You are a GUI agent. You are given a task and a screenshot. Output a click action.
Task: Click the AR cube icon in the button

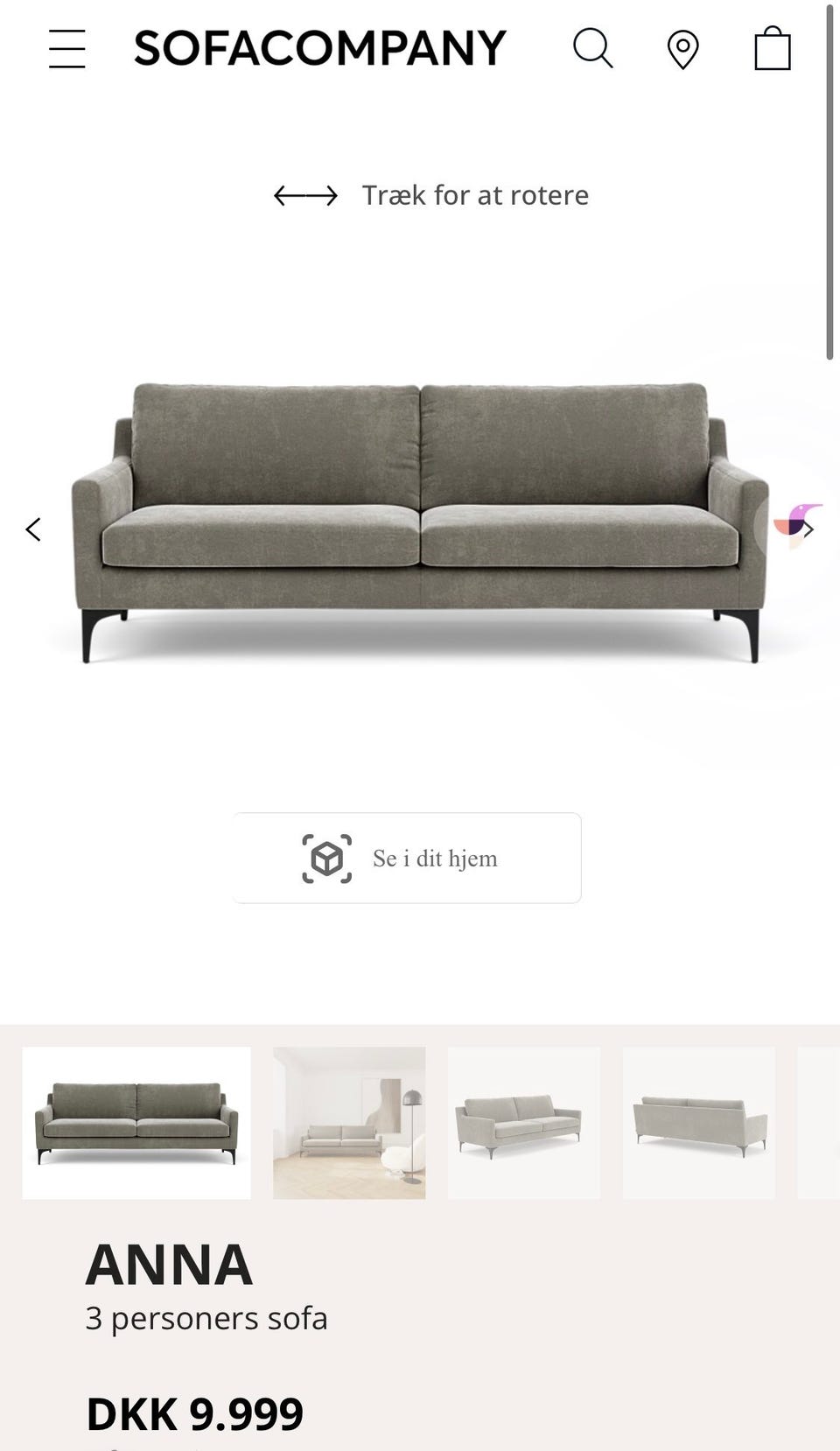click(x=325, y=857)
